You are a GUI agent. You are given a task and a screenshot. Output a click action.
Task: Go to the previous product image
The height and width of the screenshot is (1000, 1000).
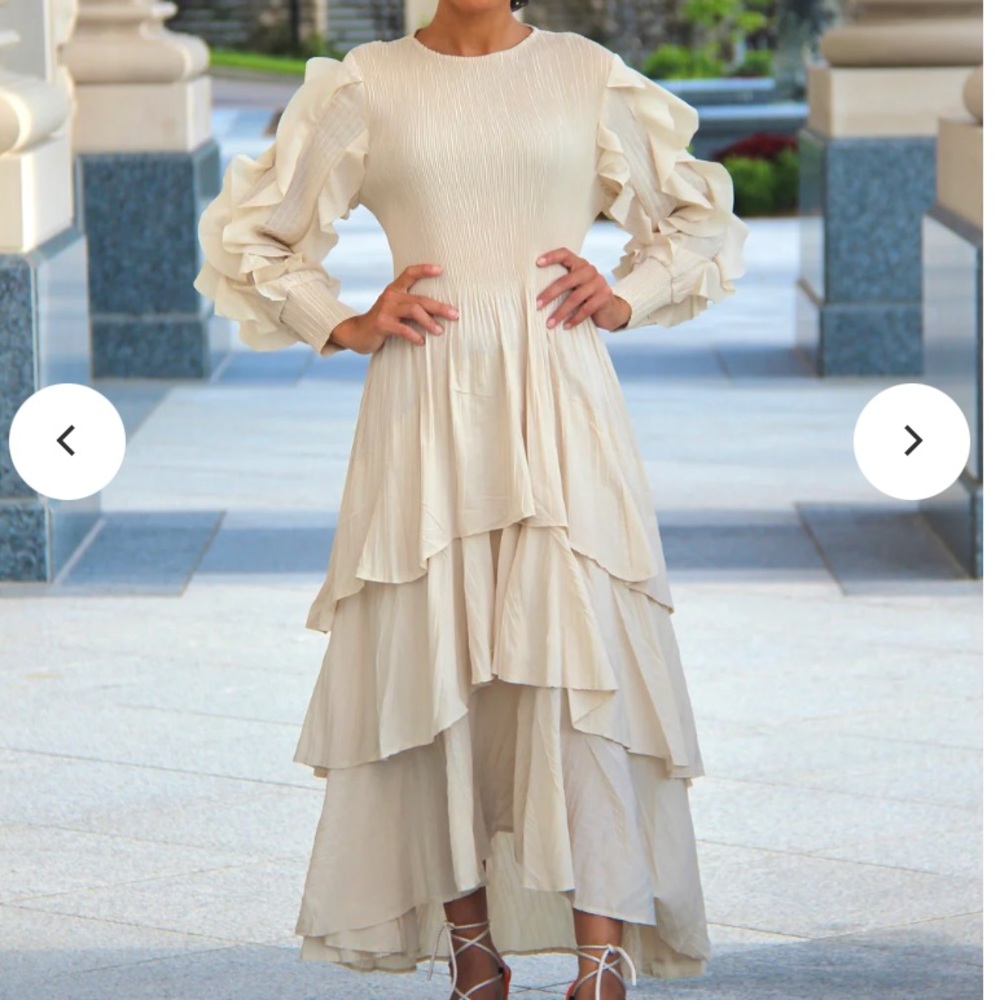coord(67,441)
